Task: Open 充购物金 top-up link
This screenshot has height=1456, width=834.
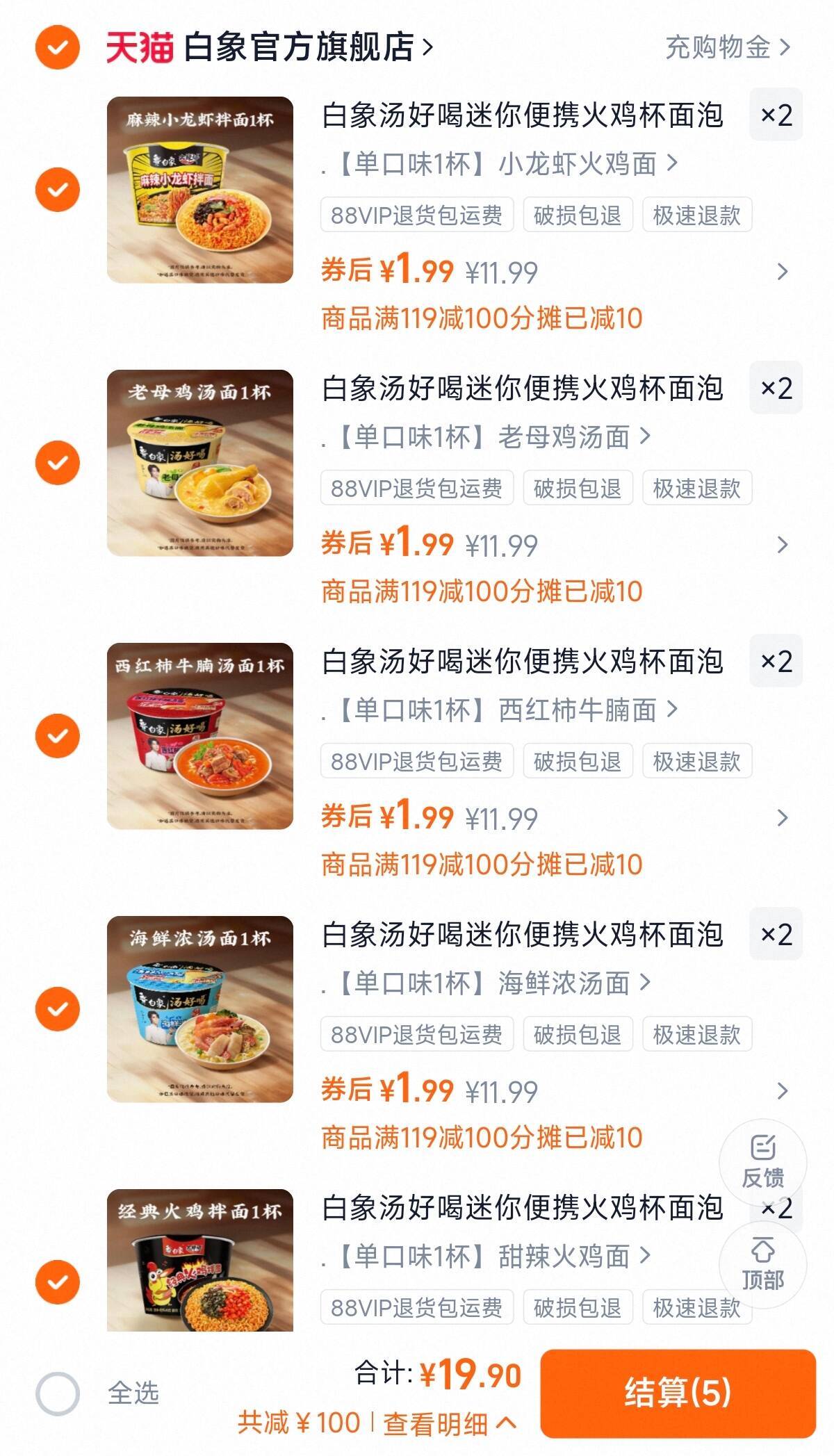Action: [727, 47]
